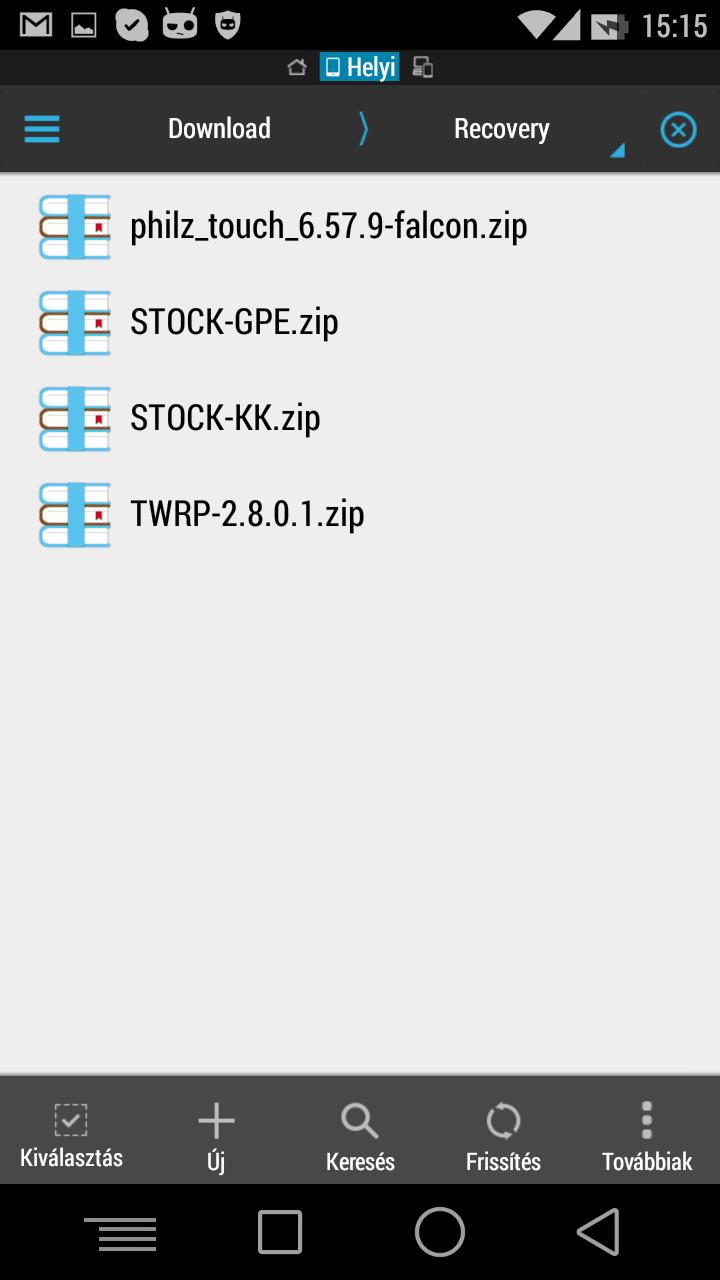The height and width of the screenshot is (1280, 720).
Task: Close the current window with X icon
Action: 678,130
